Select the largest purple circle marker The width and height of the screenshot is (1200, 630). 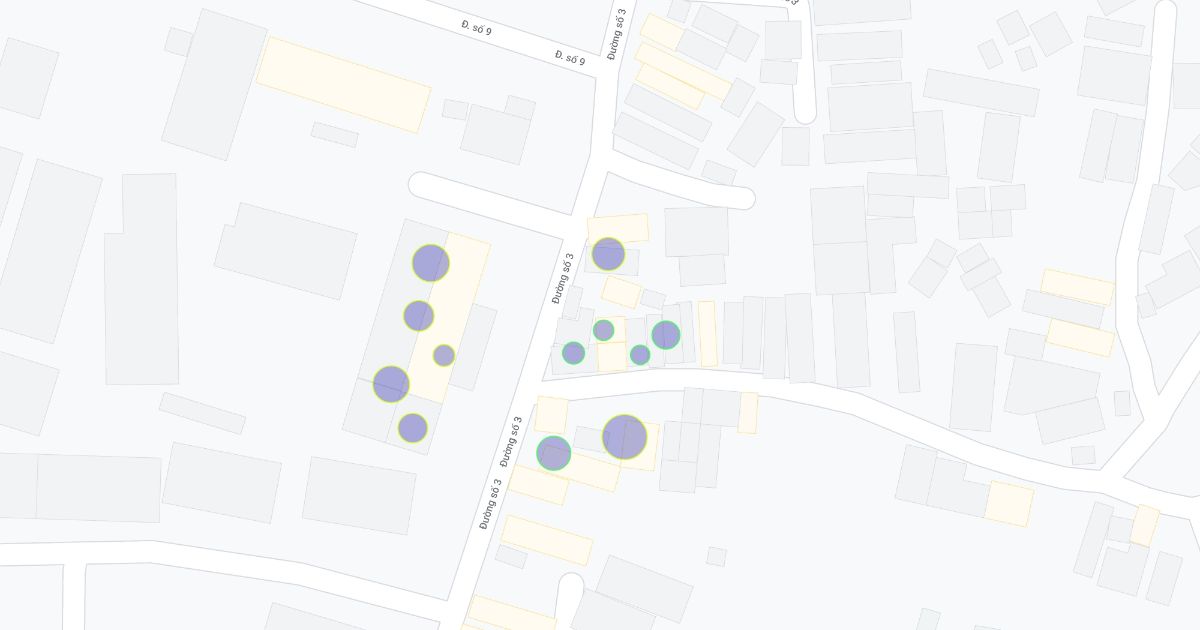[625, 437]
